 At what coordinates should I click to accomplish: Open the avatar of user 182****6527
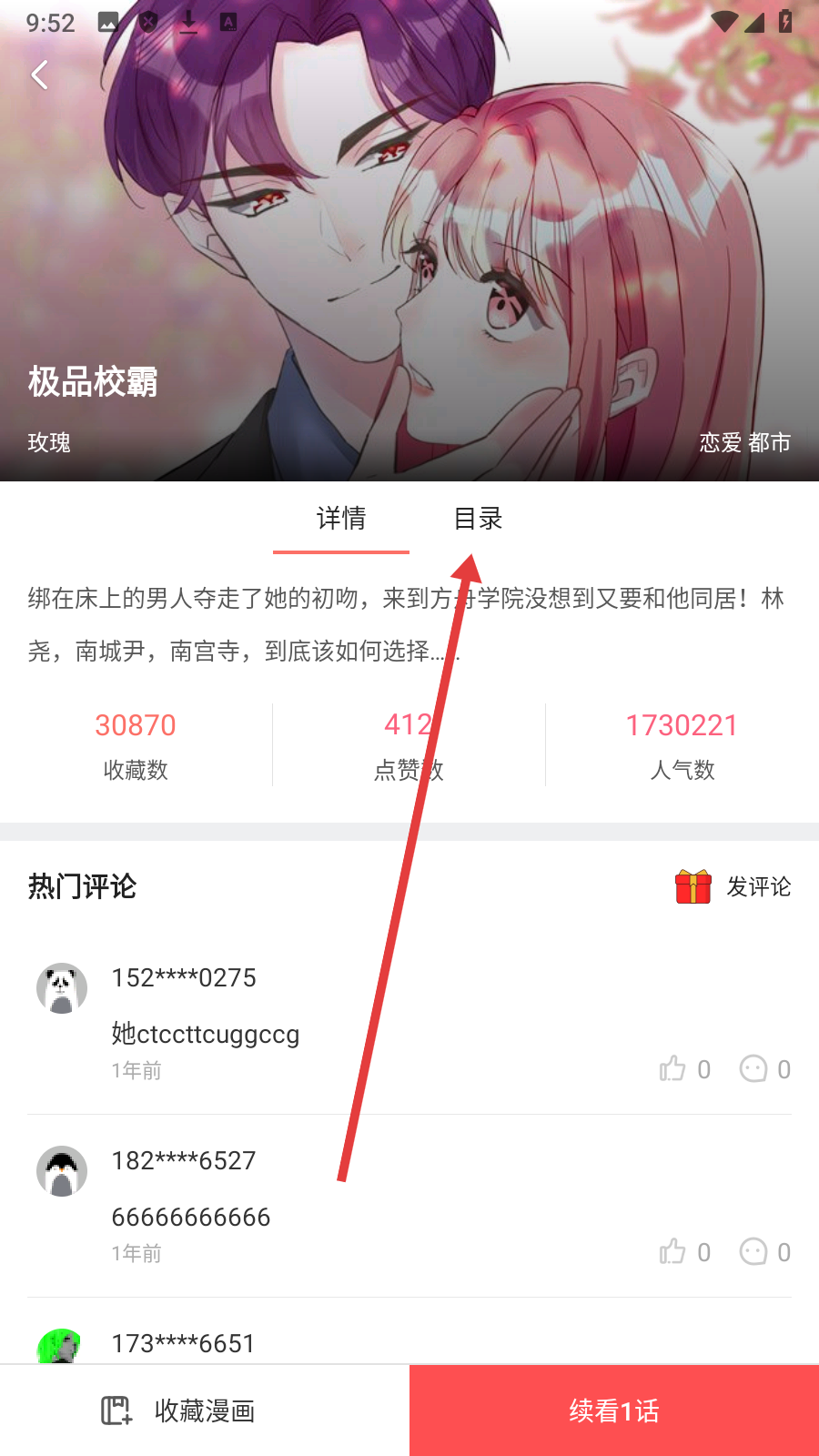[x=62, y=1171]
